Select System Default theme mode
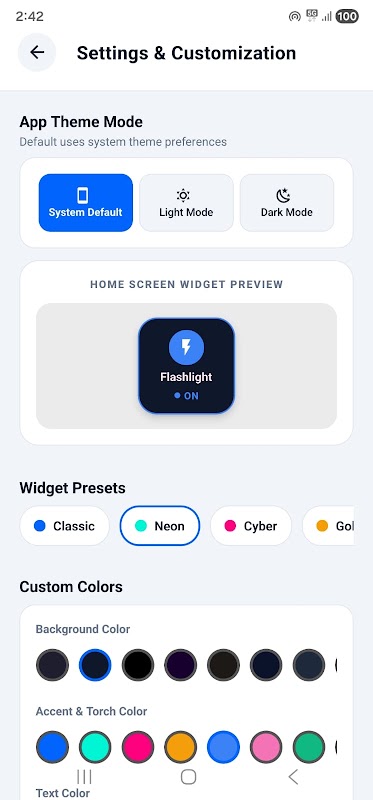373x800 pixels. pos(86,203)
